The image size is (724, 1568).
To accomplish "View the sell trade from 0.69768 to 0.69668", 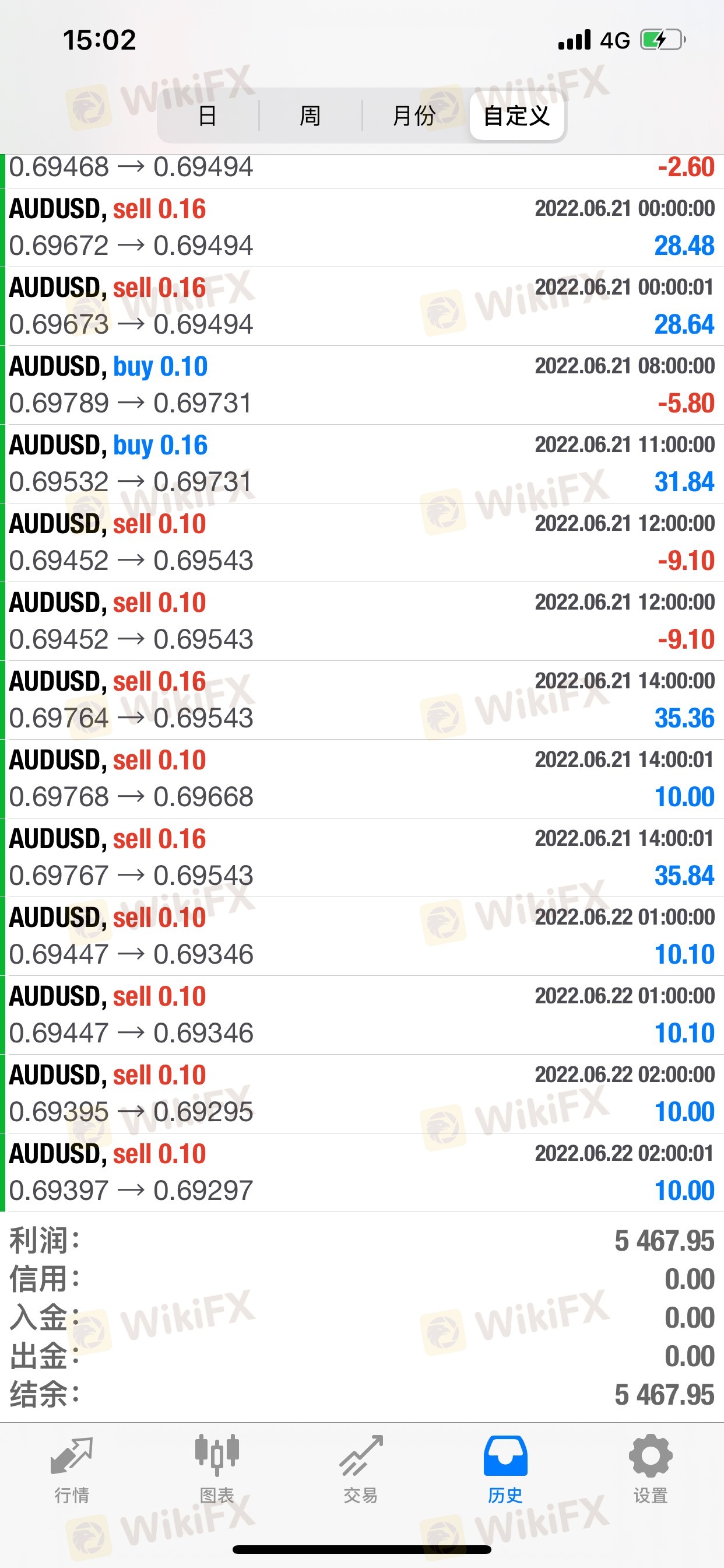I will coord(362,779).
